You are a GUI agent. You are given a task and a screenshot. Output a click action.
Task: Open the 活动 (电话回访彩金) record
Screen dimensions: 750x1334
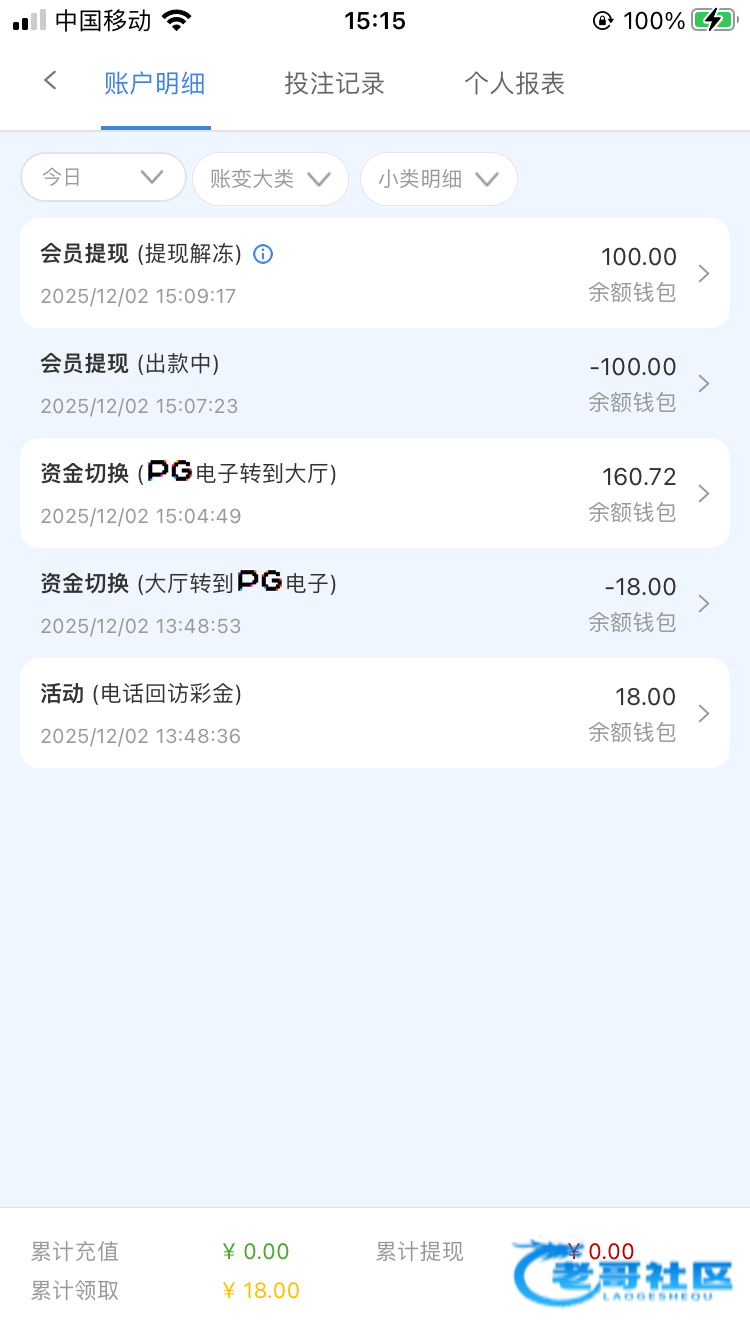[374, 713]
